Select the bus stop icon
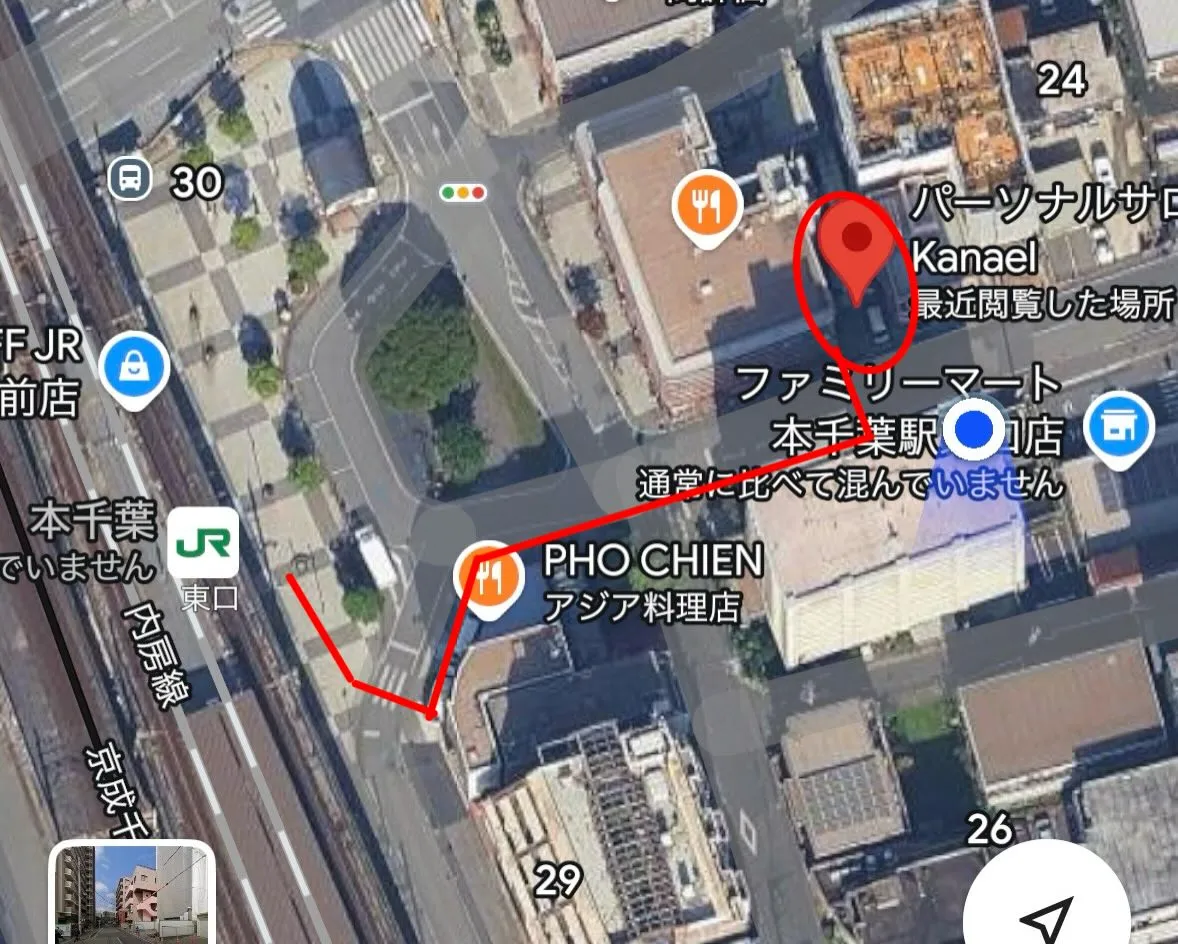1178x944 pixels. (x=130, y=180)
